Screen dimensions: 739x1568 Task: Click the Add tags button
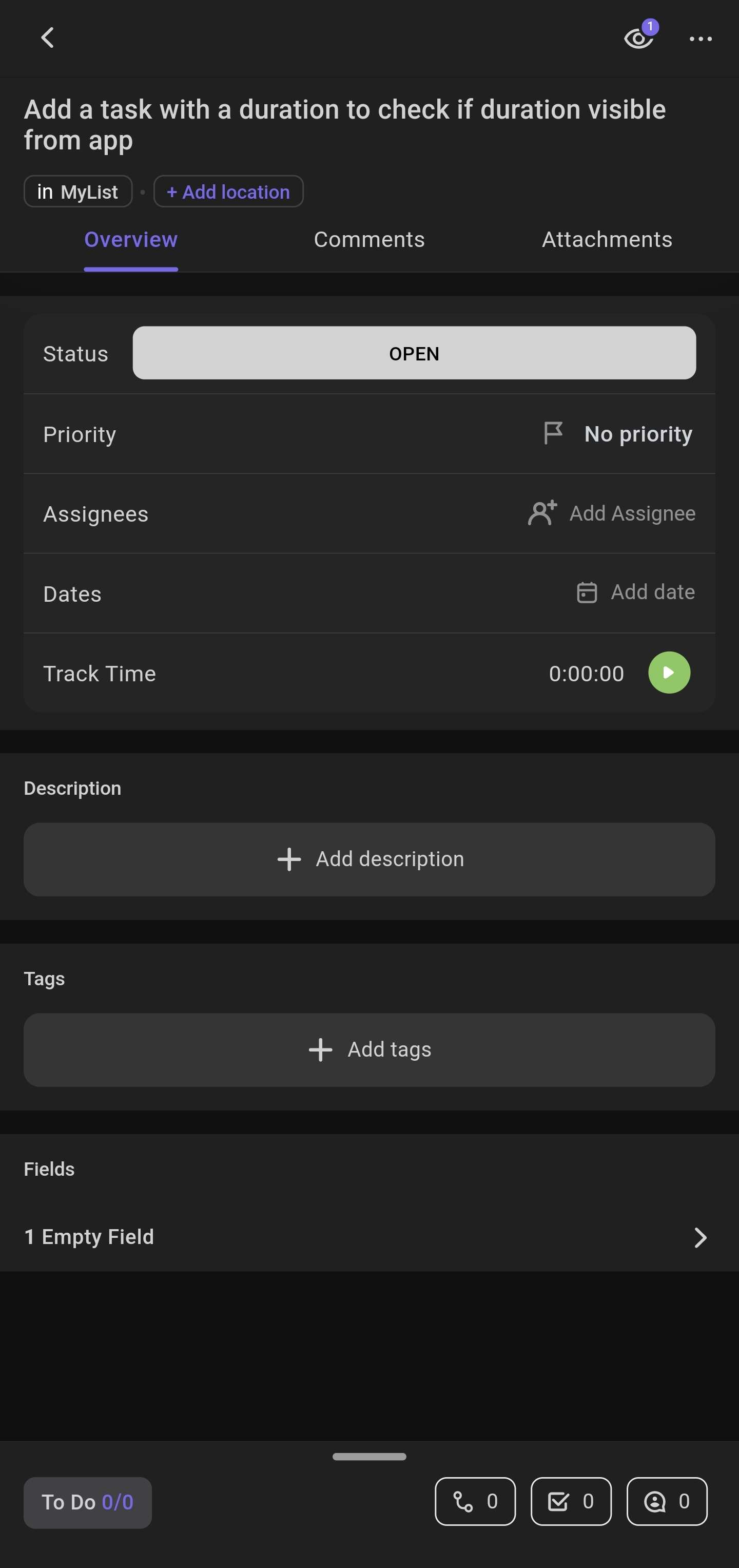[x=368, y=1049]
